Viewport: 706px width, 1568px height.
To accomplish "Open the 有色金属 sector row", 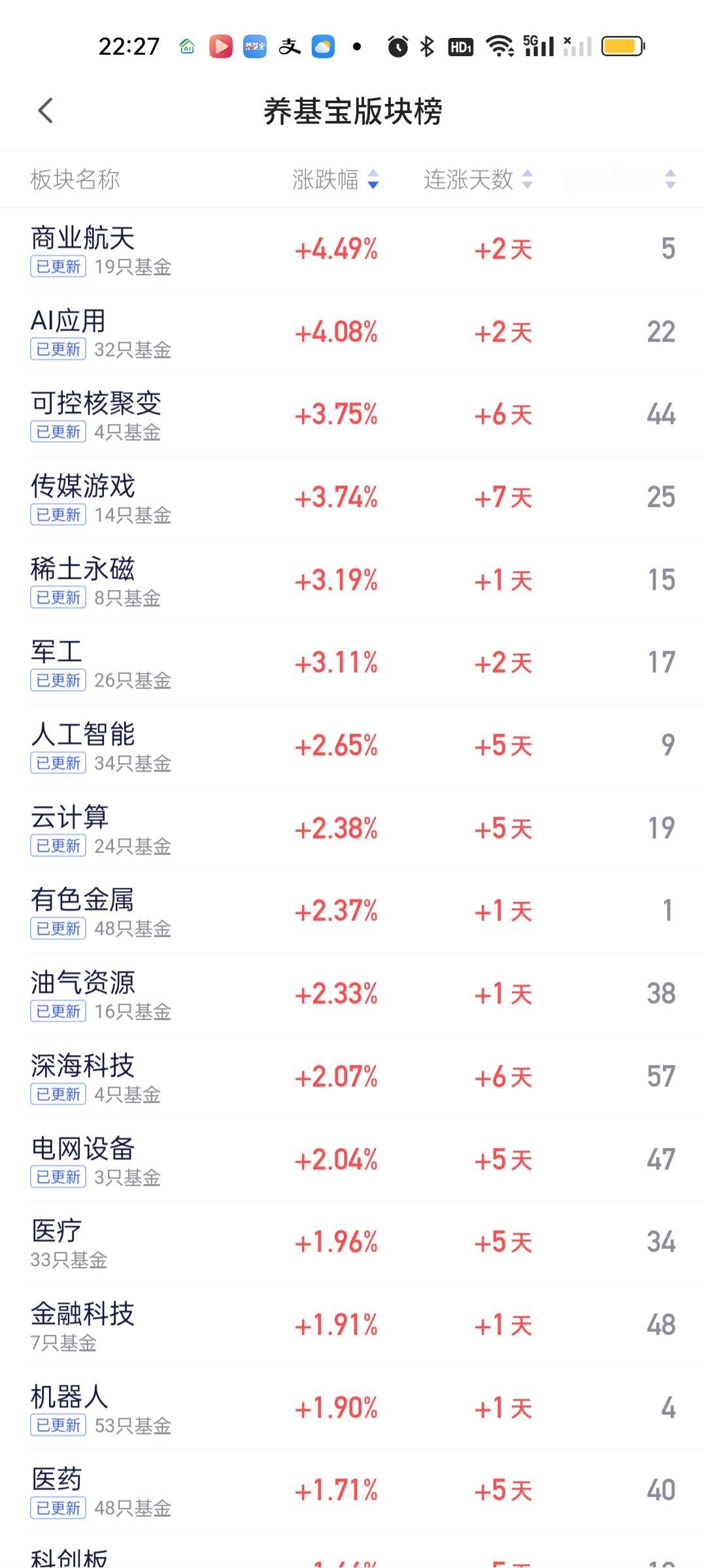I will (x=353, y=911).
